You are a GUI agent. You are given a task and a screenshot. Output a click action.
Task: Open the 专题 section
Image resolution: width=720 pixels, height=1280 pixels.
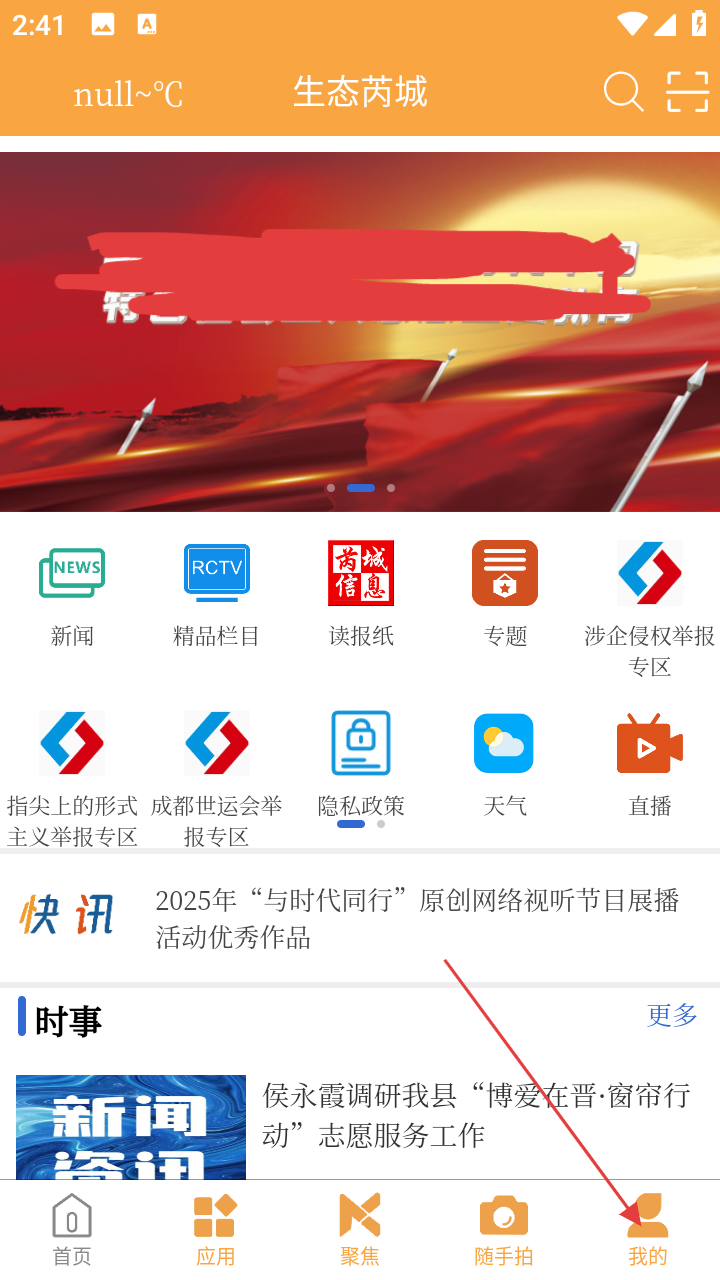coord(505,592)
